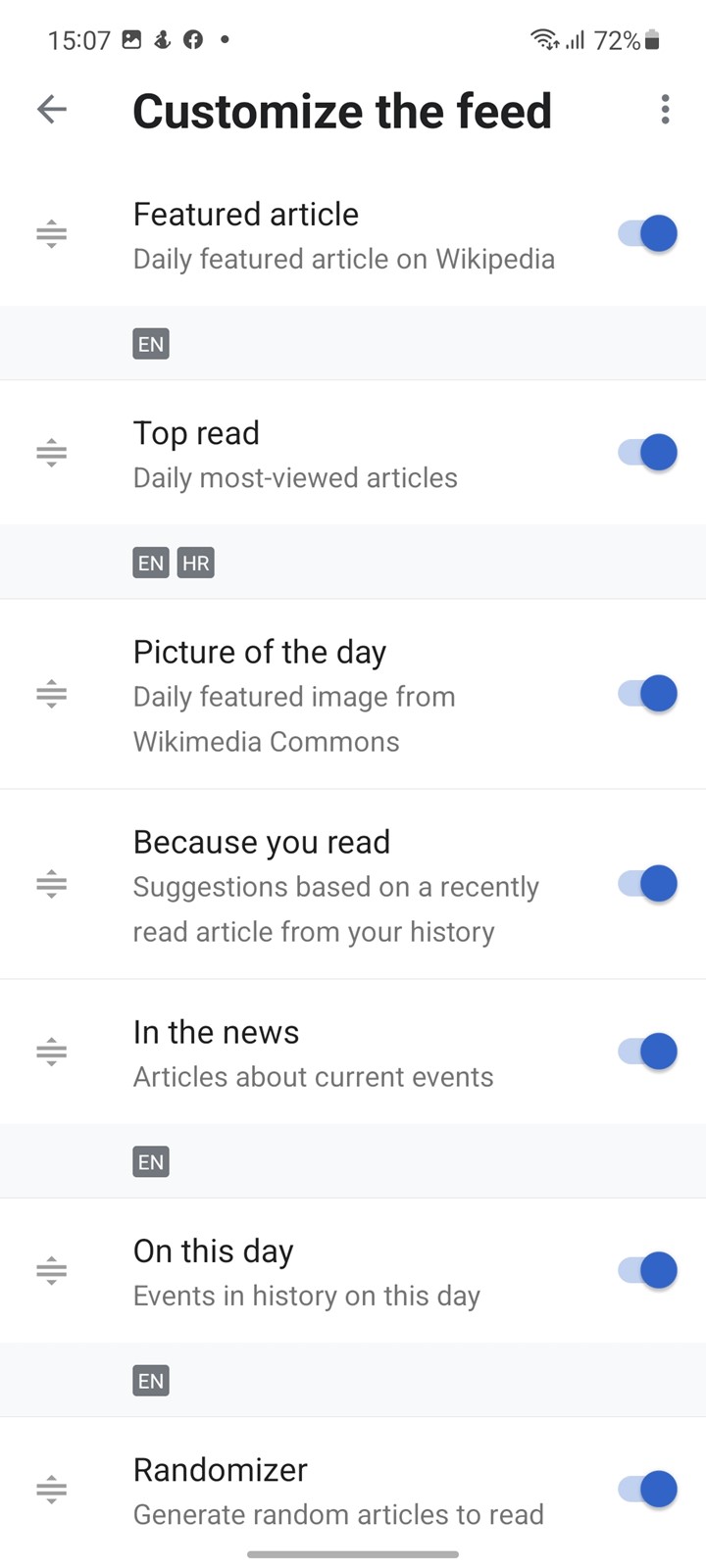Turn off the Featured article switch

coord(647,234)
